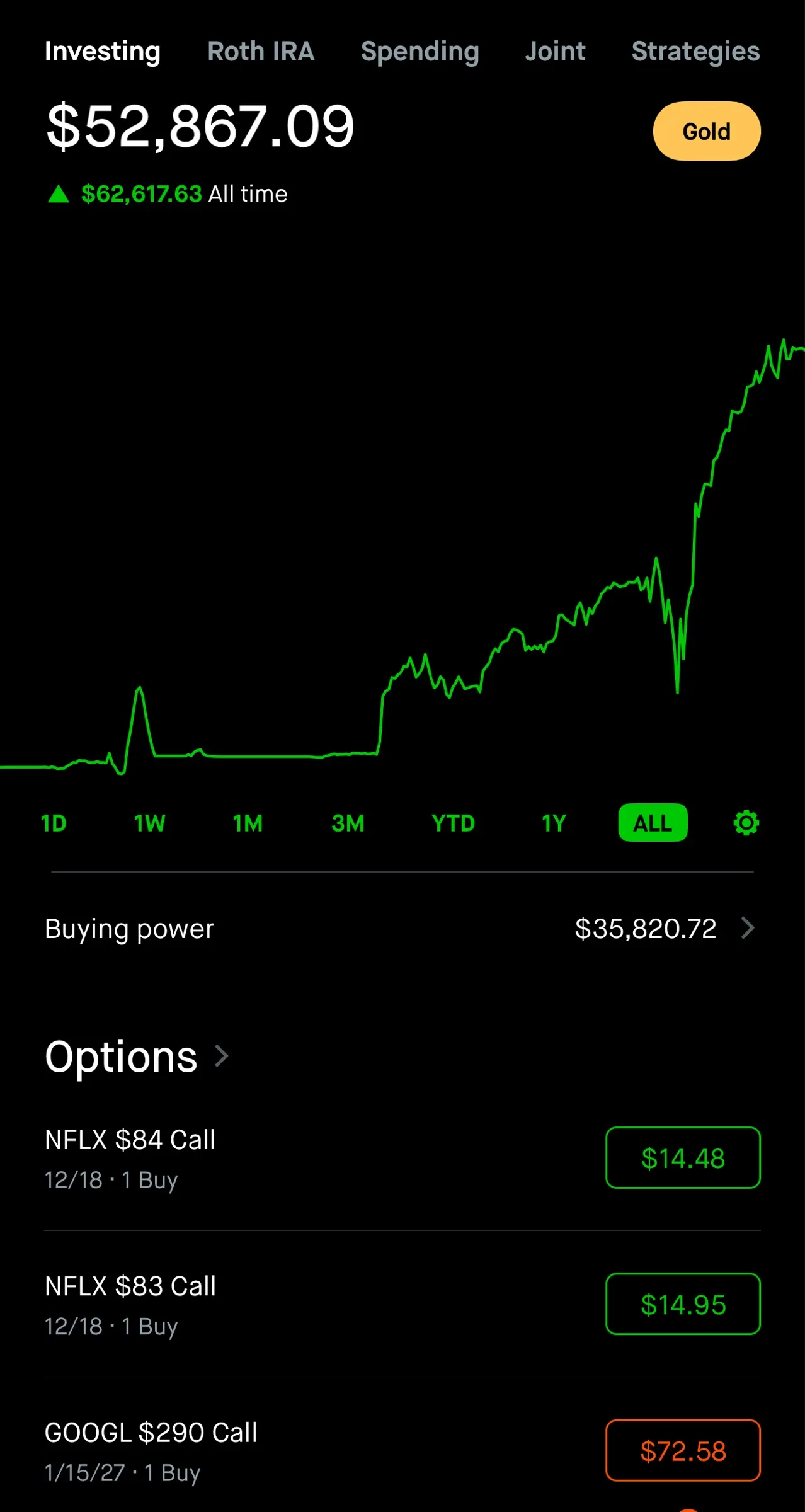
Task: Switch chart to 3M range
Action: [348, 823]
